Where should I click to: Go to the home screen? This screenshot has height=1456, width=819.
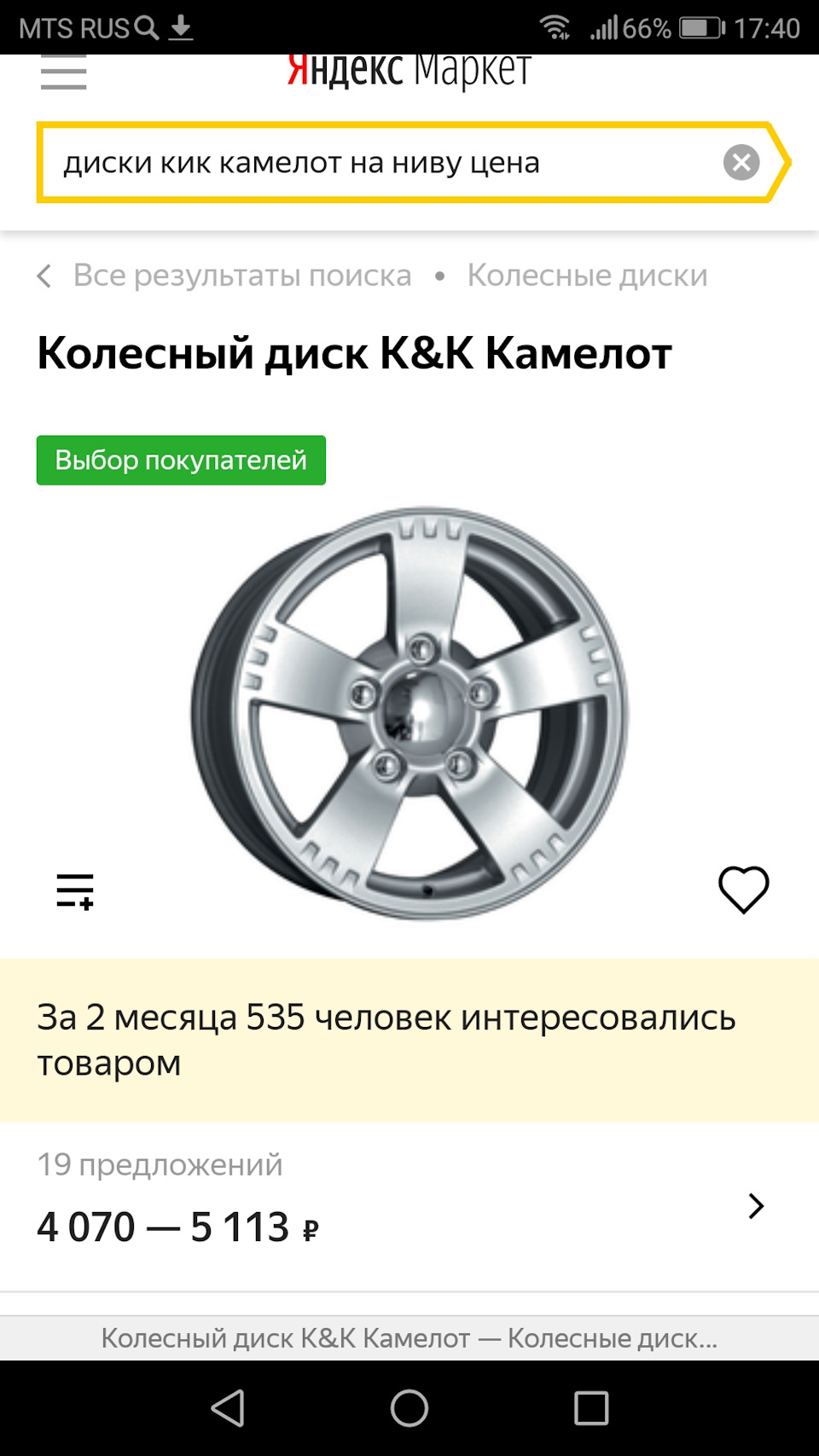(x=409, y=1407)
